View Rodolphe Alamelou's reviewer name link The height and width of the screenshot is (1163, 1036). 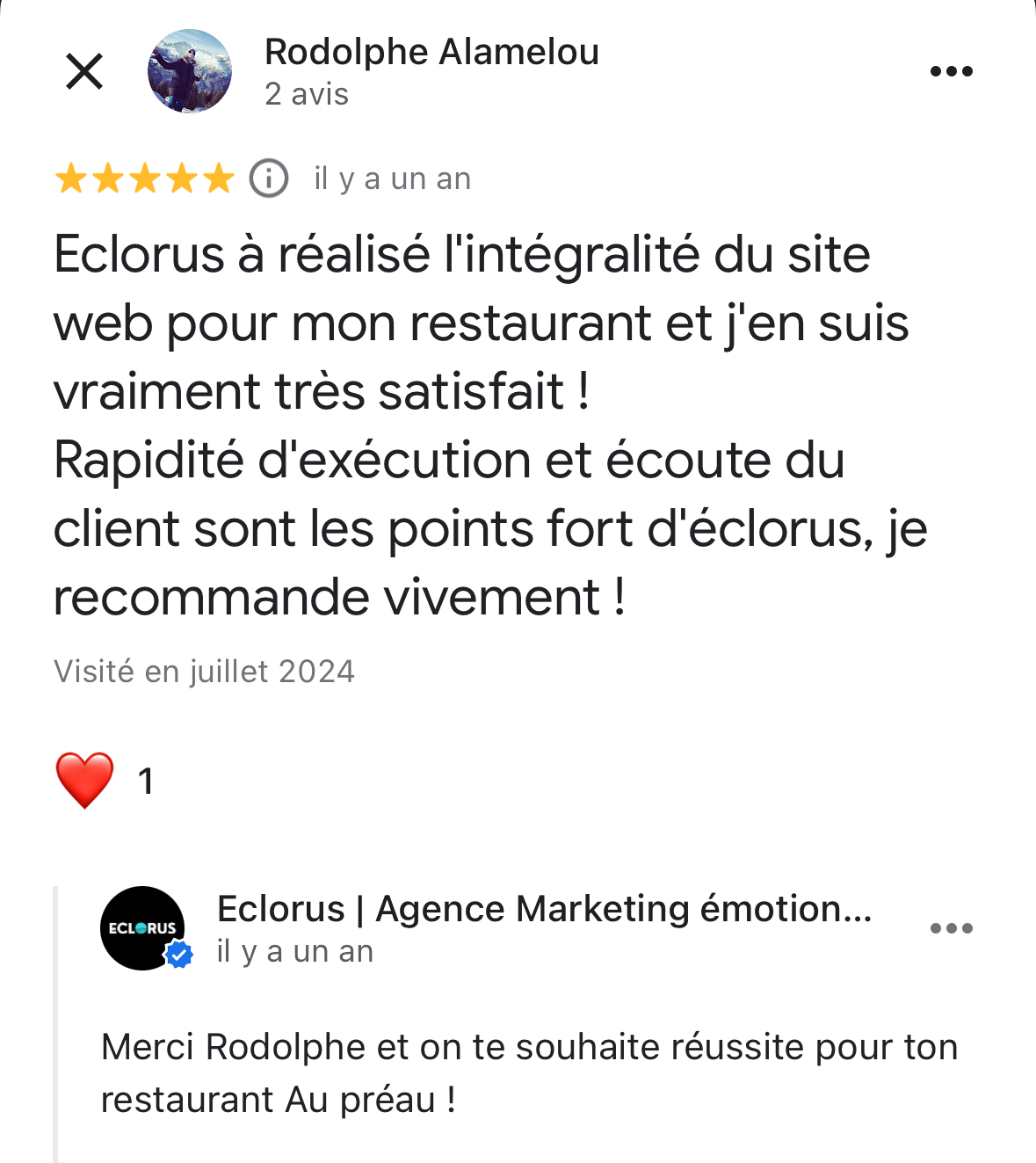pyautogui.click(x=431, y=52)
